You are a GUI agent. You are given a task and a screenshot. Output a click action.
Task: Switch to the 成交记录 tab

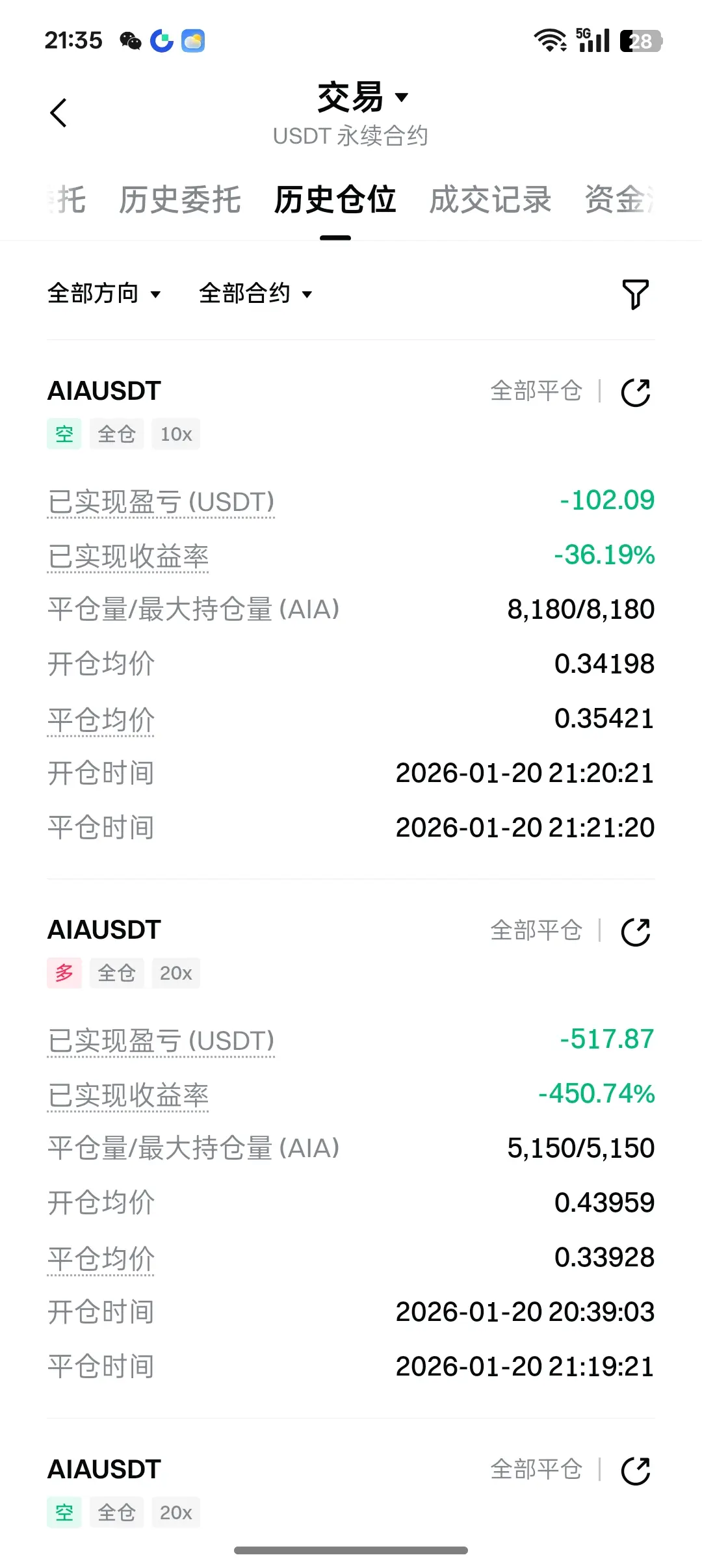(x=490, y=200)
